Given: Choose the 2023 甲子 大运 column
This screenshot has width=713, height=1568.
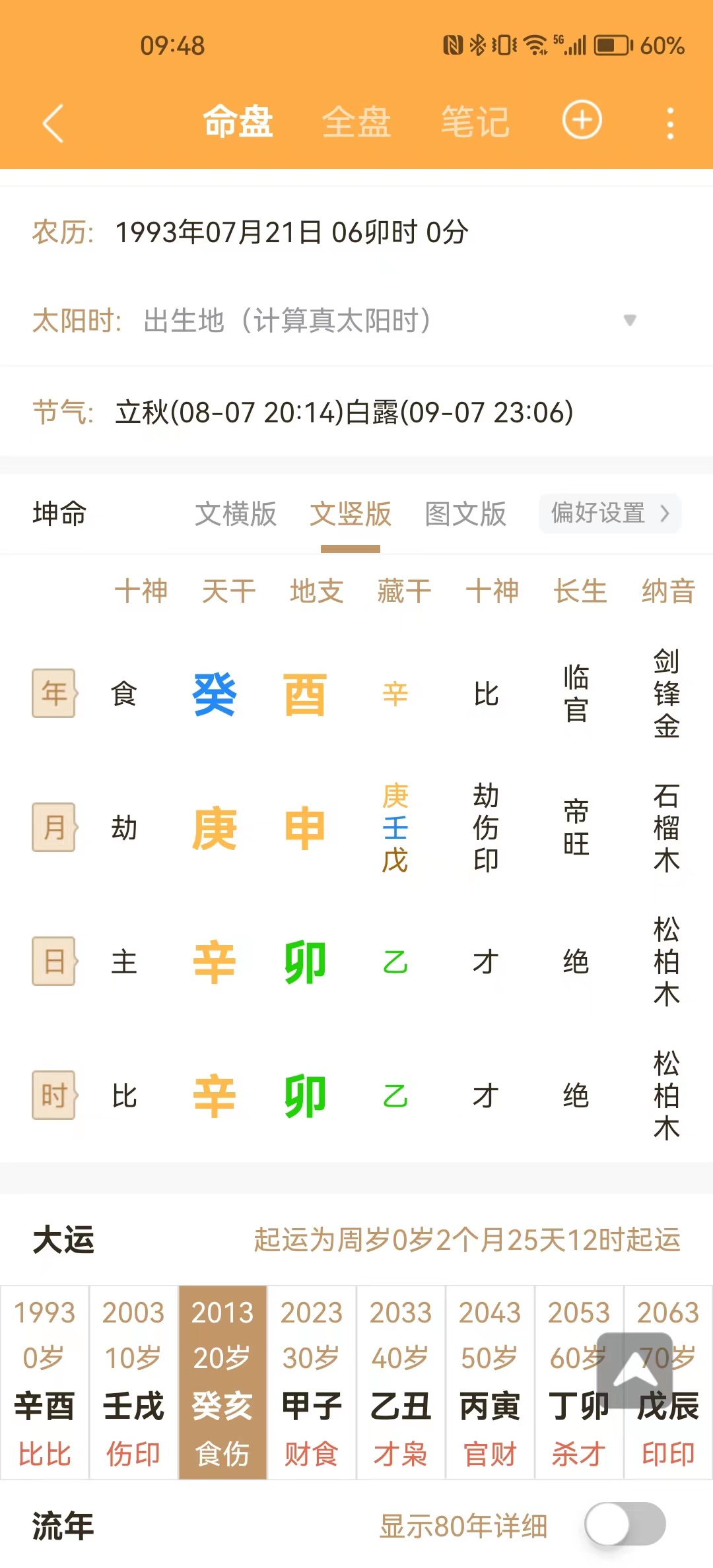Looking at the screenshot, I should pyautogui.click(x=312, y=1382).
